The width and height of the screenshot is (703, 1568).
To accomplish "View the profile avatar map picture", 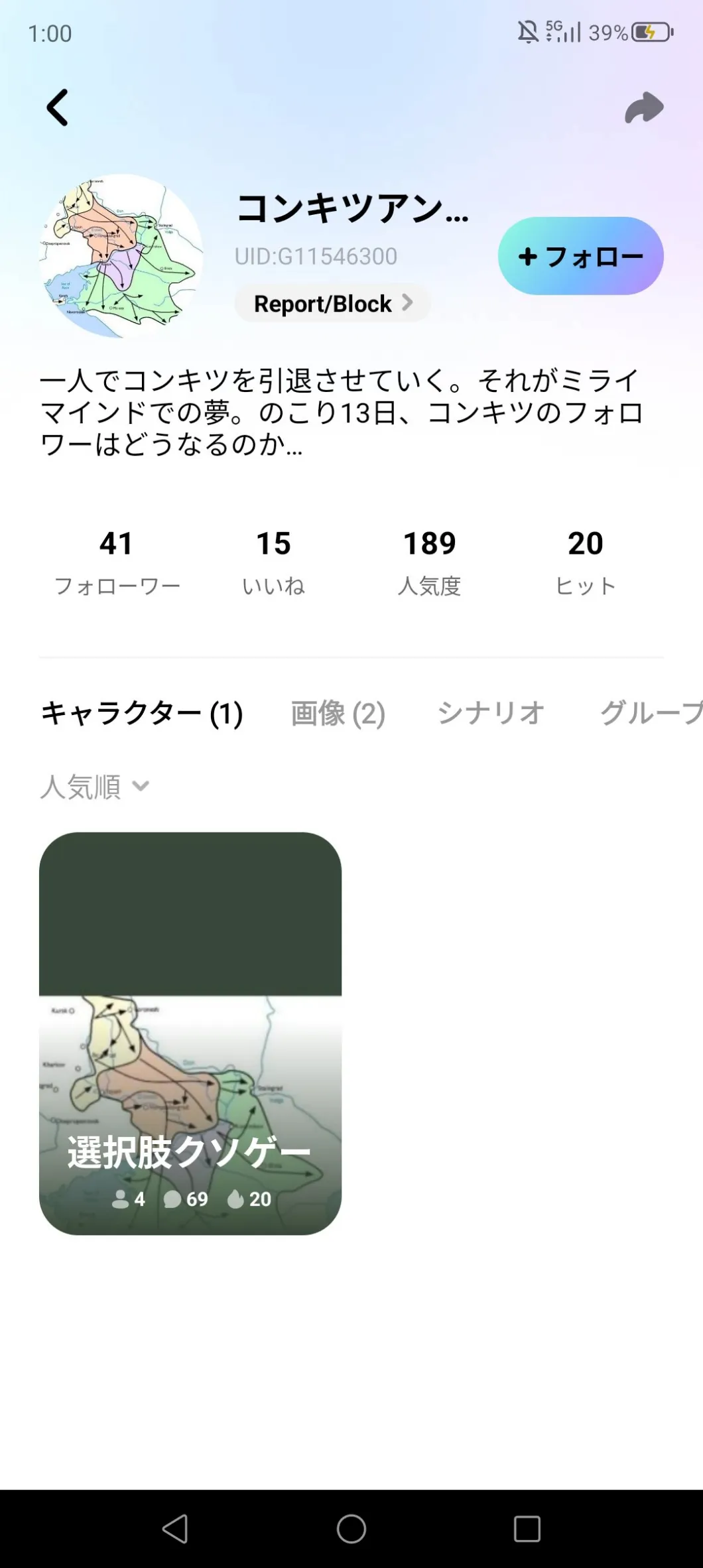I will [x=121, y=256].
